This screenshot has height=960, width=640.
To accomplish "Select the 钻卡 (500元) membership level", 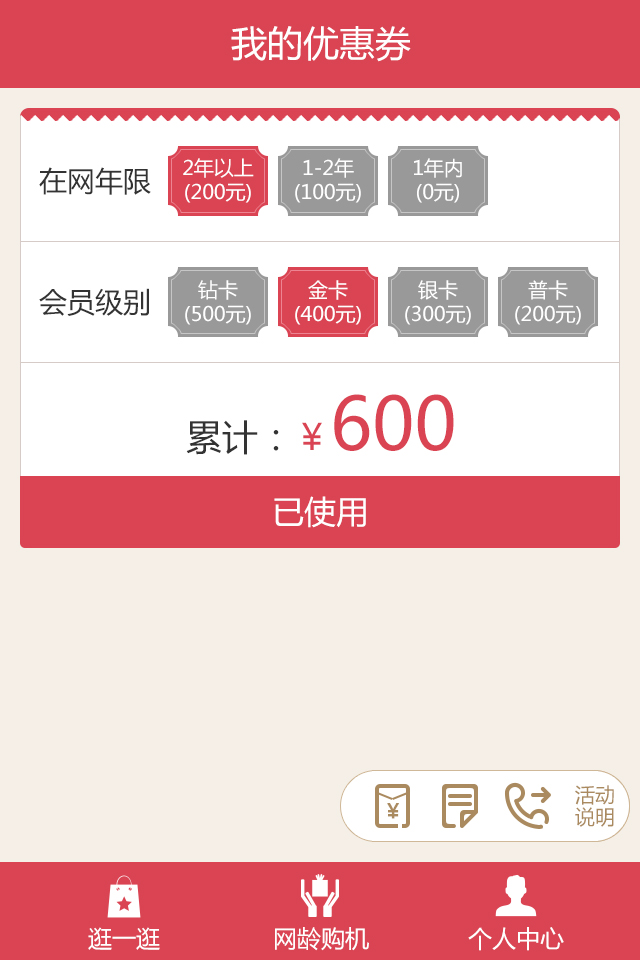I will 218,302.
